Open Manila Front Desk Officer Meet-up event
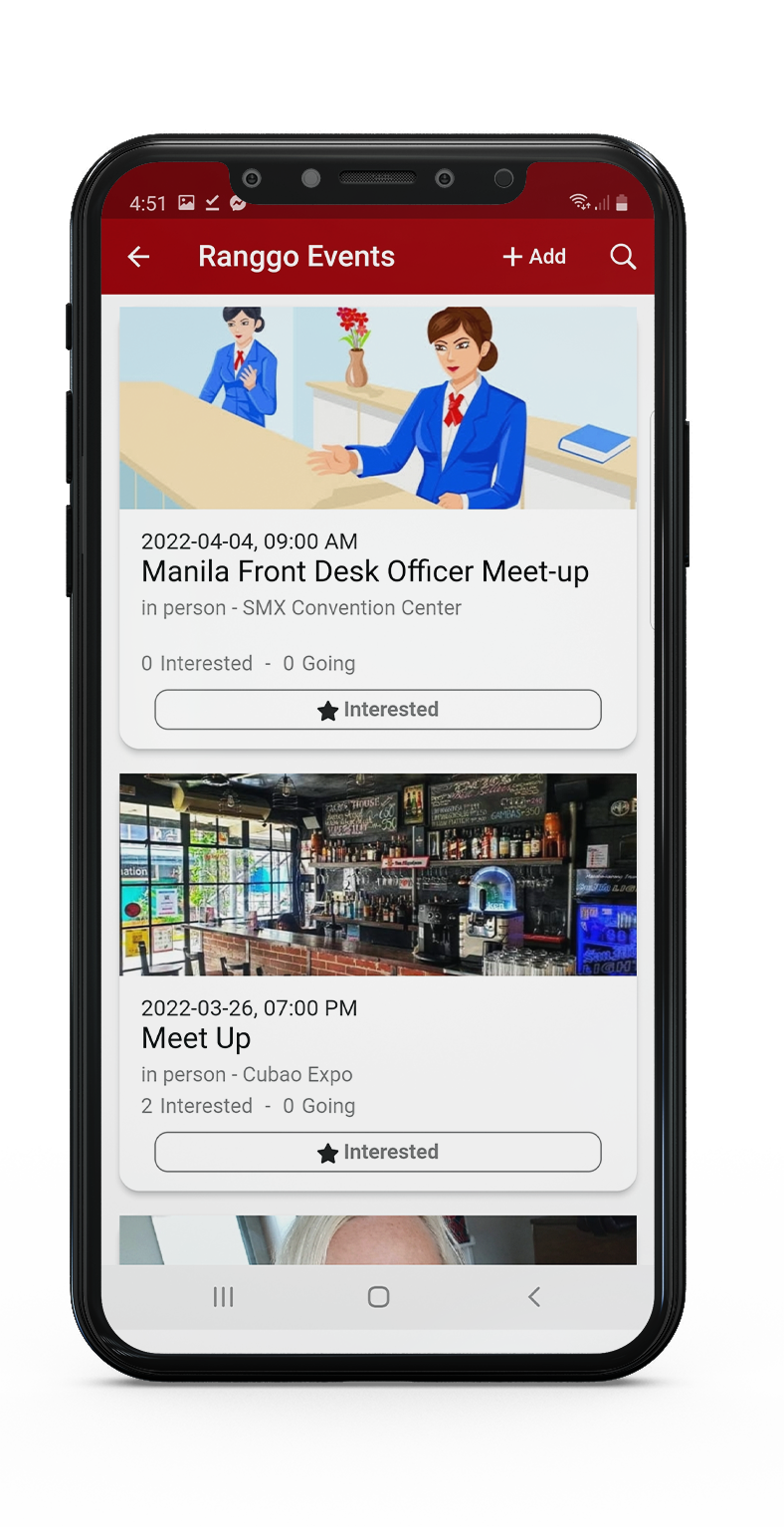The image size is (784, 1527). click(x=364, y=571)
